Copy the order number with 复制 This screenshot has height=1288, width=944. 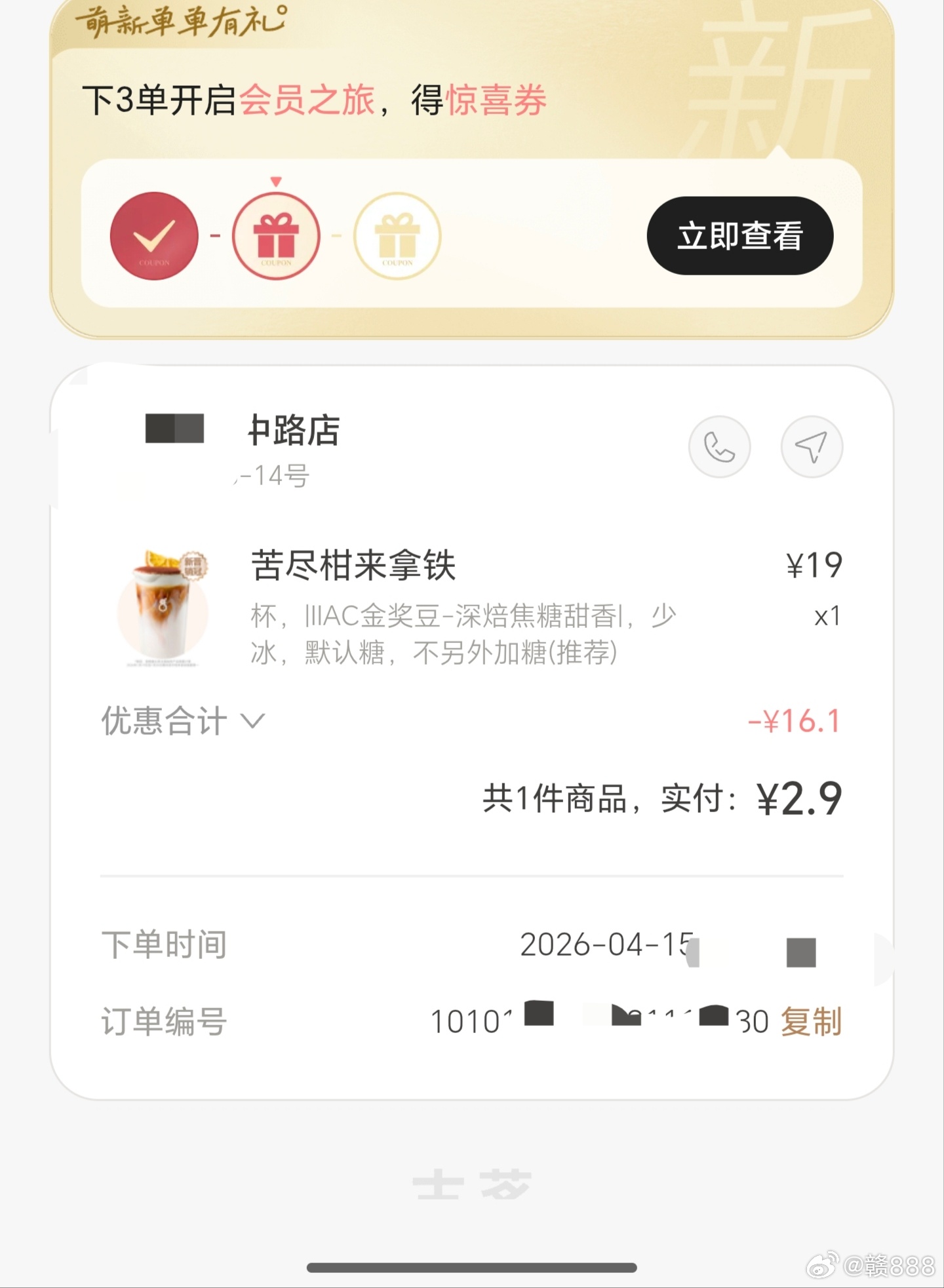click(x=811, y=1021)
